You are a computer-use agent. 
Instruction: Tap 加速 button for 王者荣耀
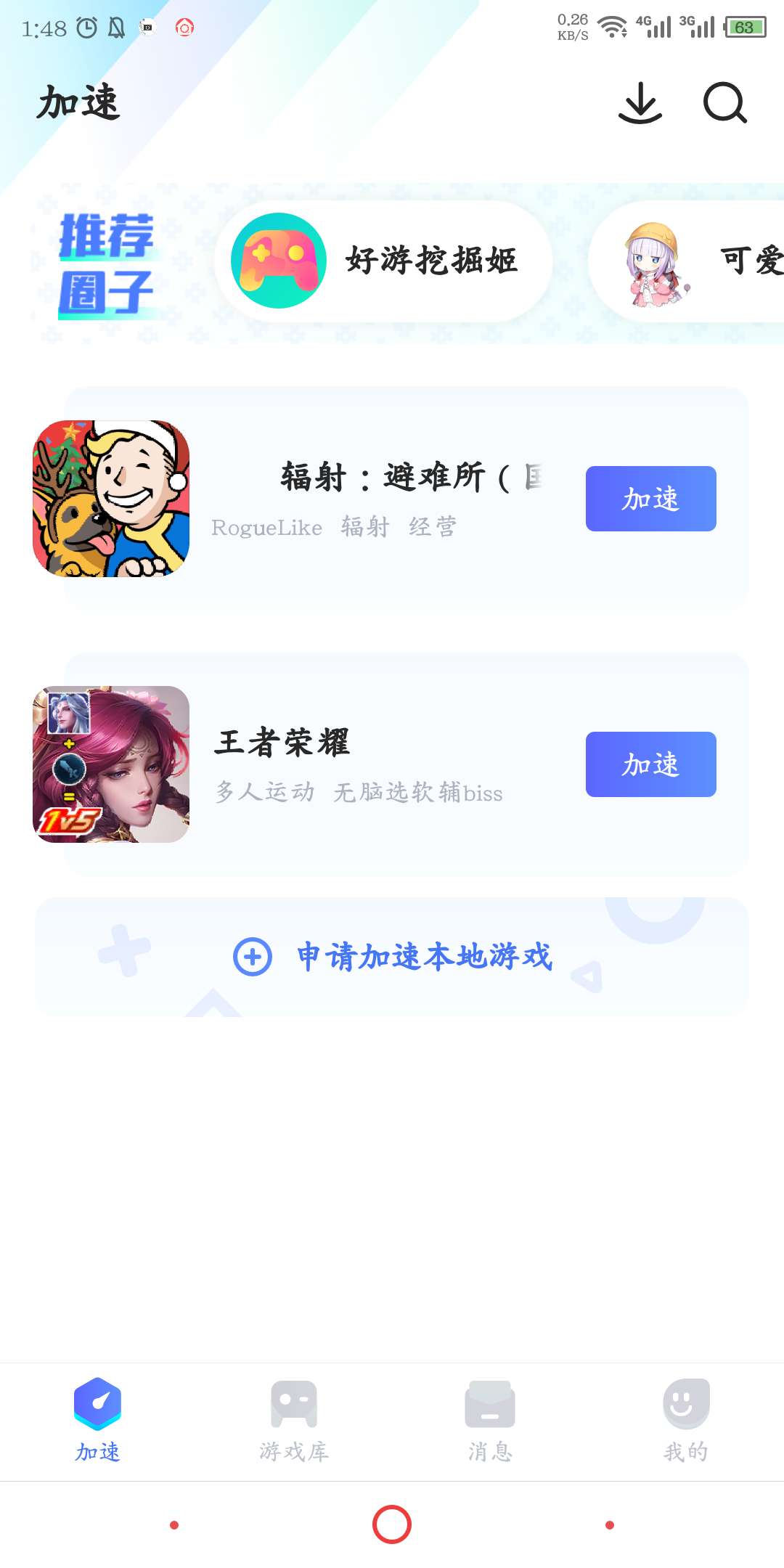pos(650,764)
